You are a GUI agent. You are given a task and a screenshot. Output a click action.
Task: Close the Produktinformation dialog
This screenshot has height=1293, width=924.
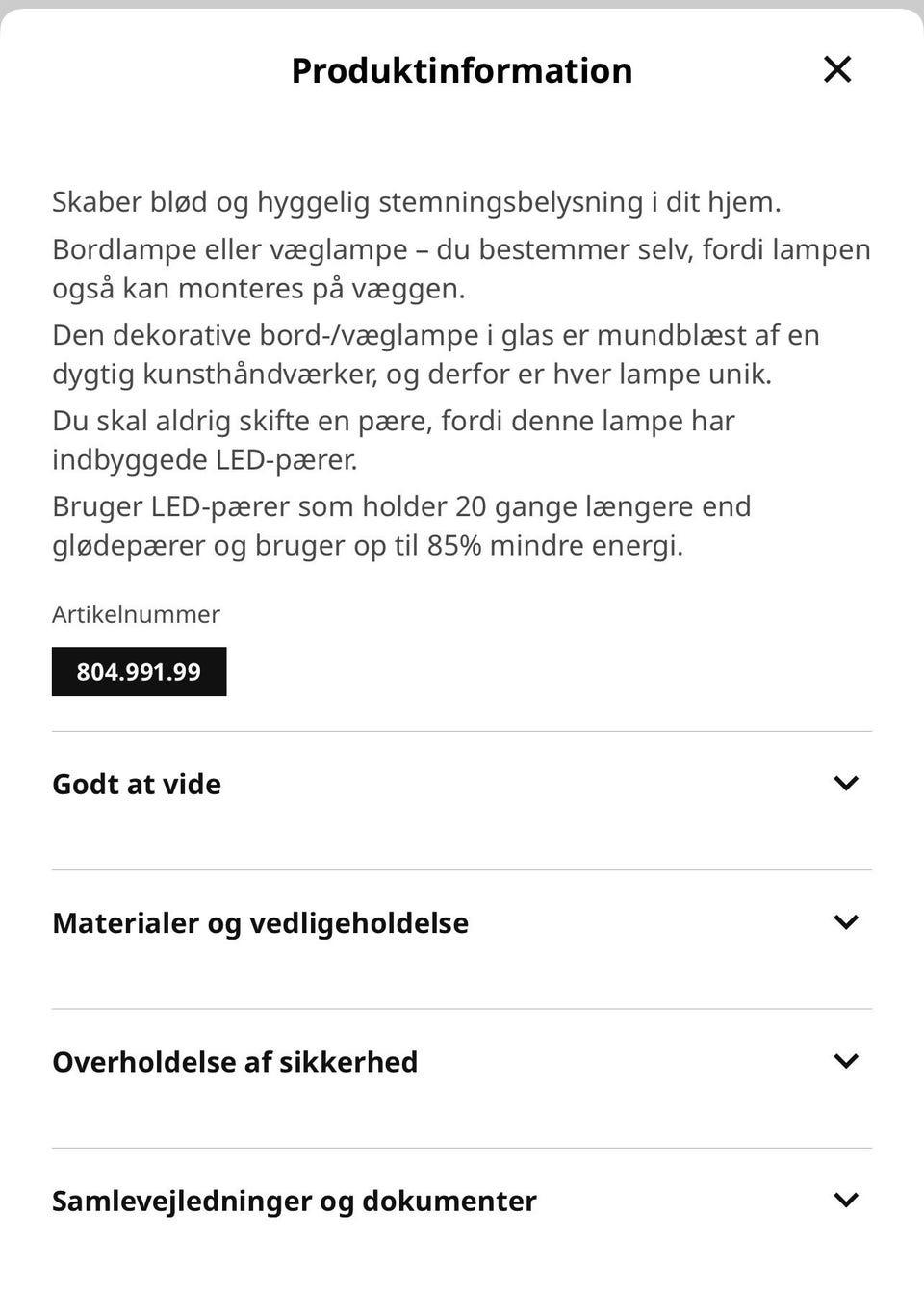837,69
